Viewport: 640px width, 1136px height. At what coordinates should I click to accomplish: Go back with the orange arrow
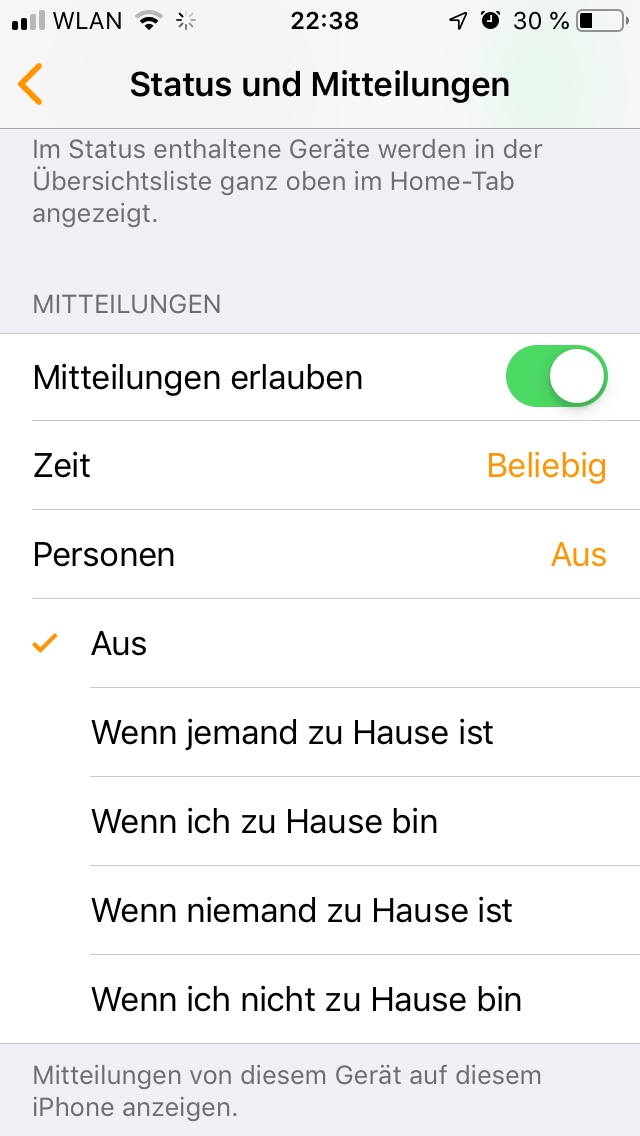tap(31, 85)
